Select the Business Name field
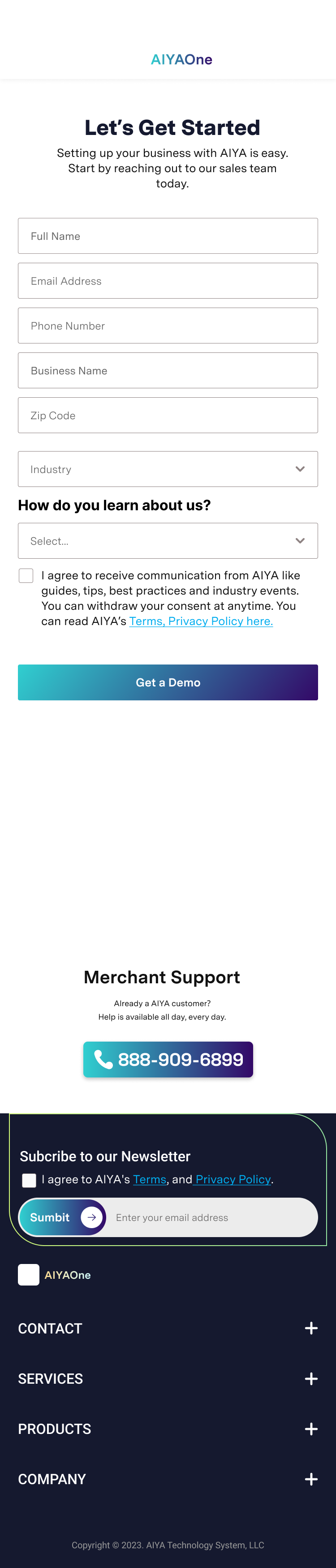The image size is (336, 1568). [x=168, y=371]
